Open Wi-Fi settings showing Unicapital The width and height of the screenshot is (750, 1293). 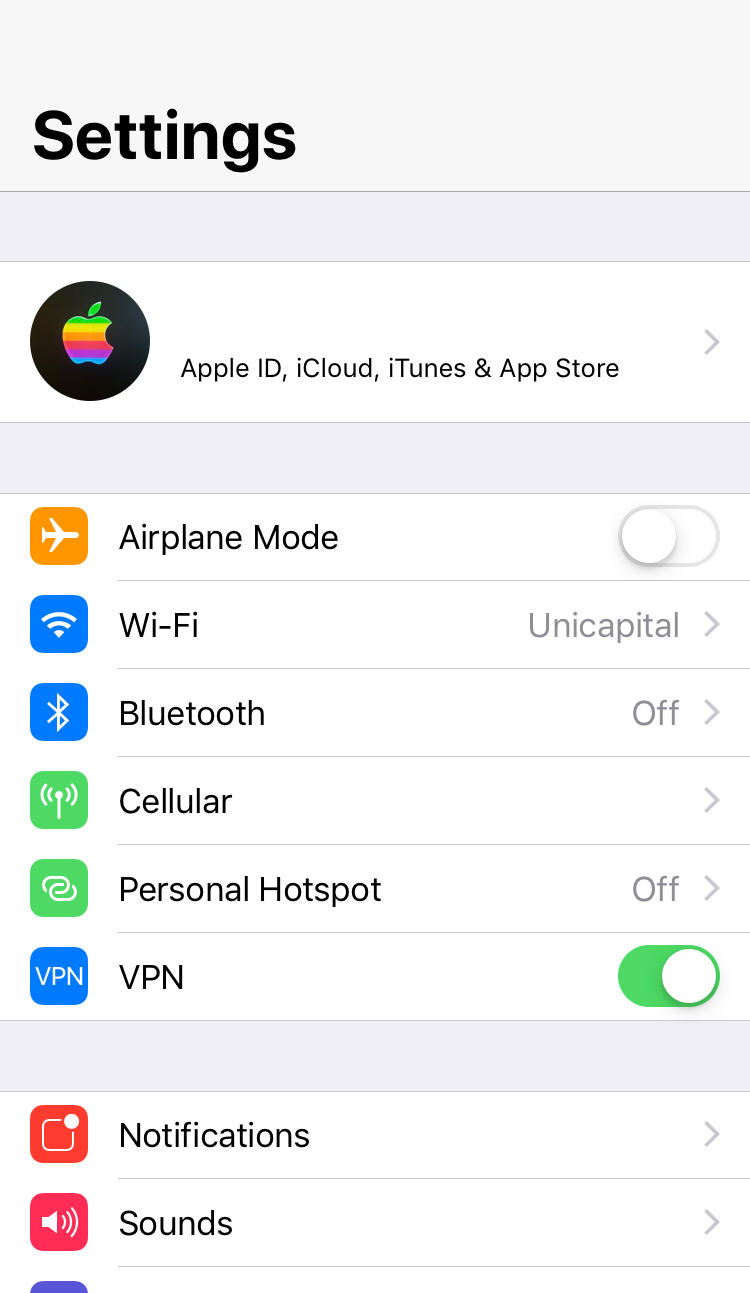coord(375,625)
